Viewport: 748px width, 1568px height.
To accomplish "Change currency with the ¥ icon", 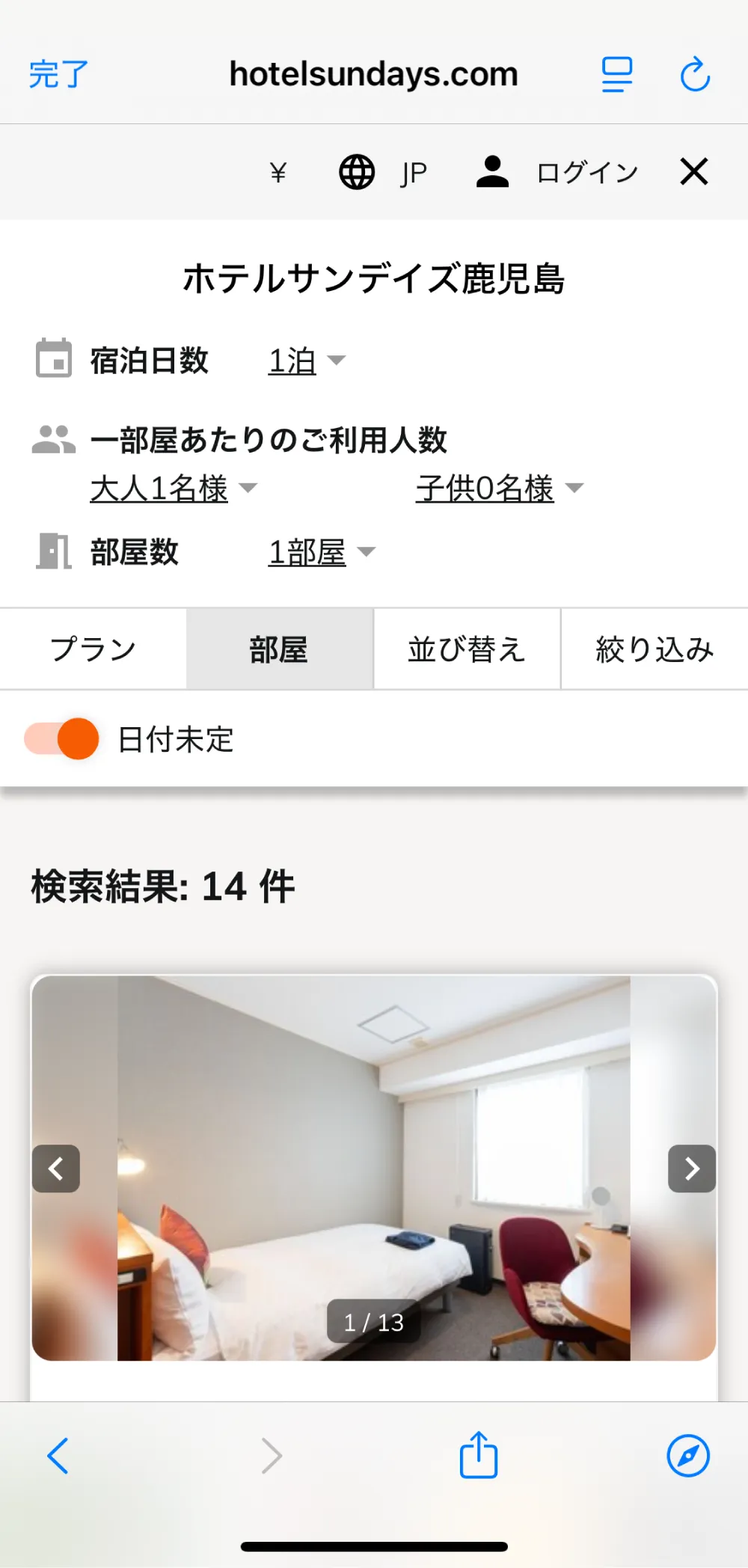I will pyautogui.click(x=278, y=173).
